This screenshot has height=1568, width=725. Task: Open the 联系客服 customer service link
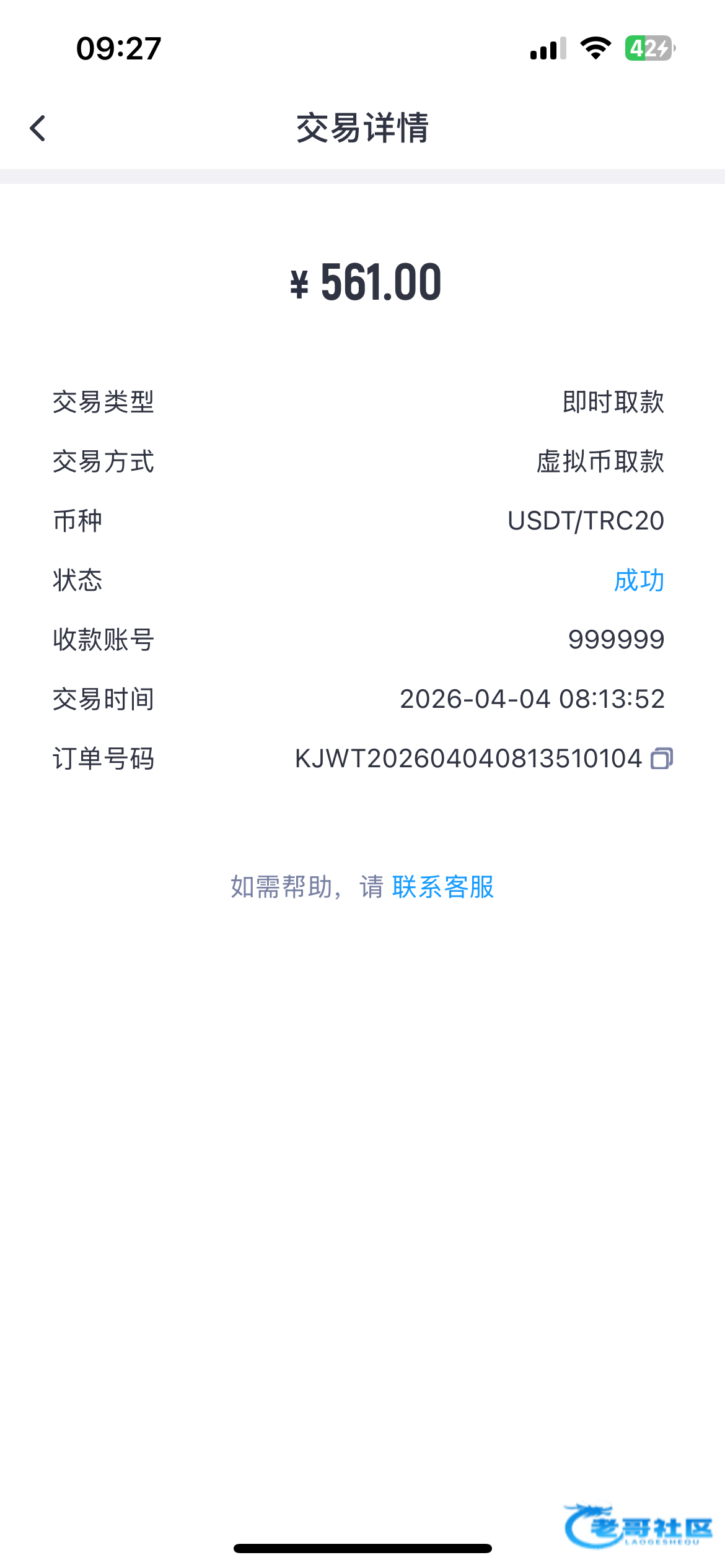point(442,887)
